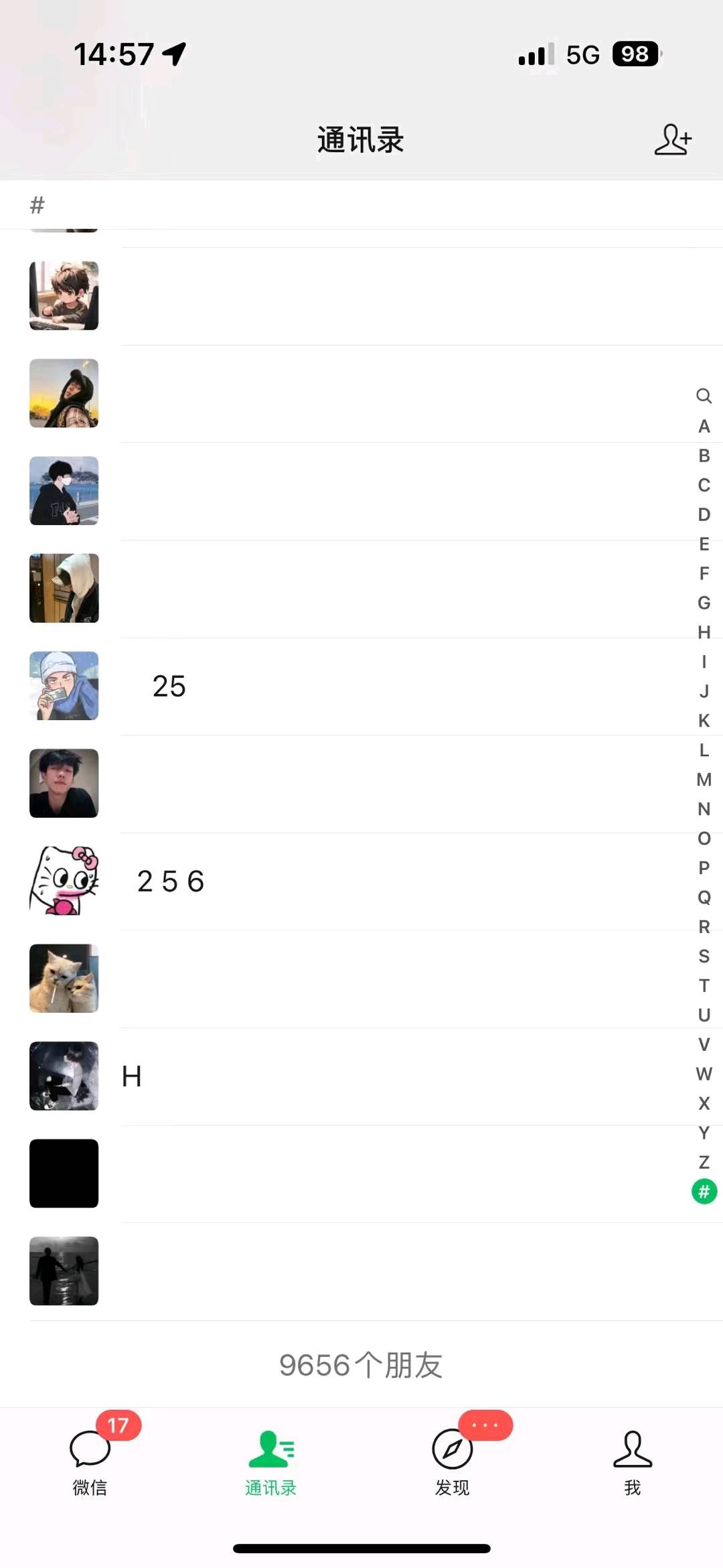Switch to the 发现 discover tab
Image resolution: width=723 pixels, height=1568 pixels.
click(452, 1461)
